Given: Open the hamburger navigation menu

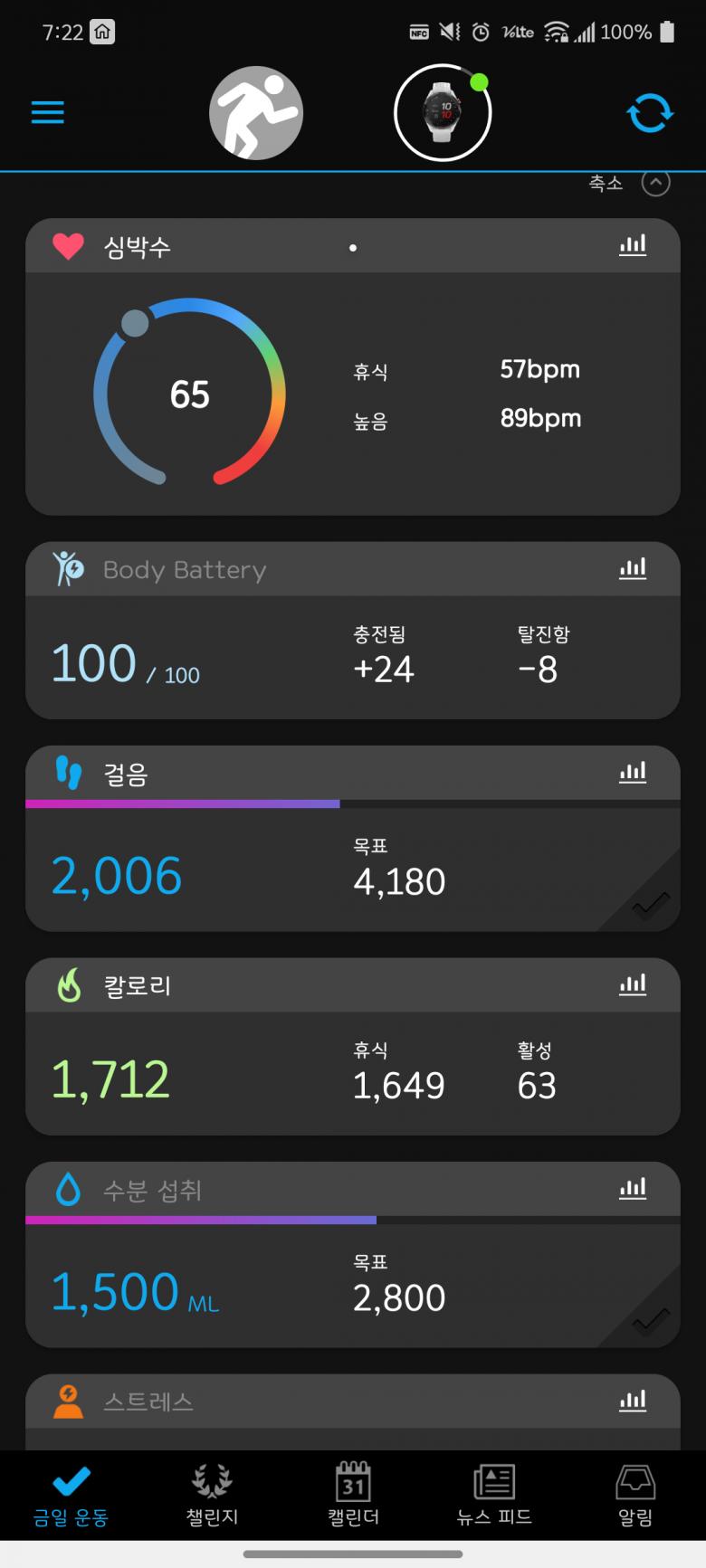Looking at the screenshot, I should tap(48, 113).
